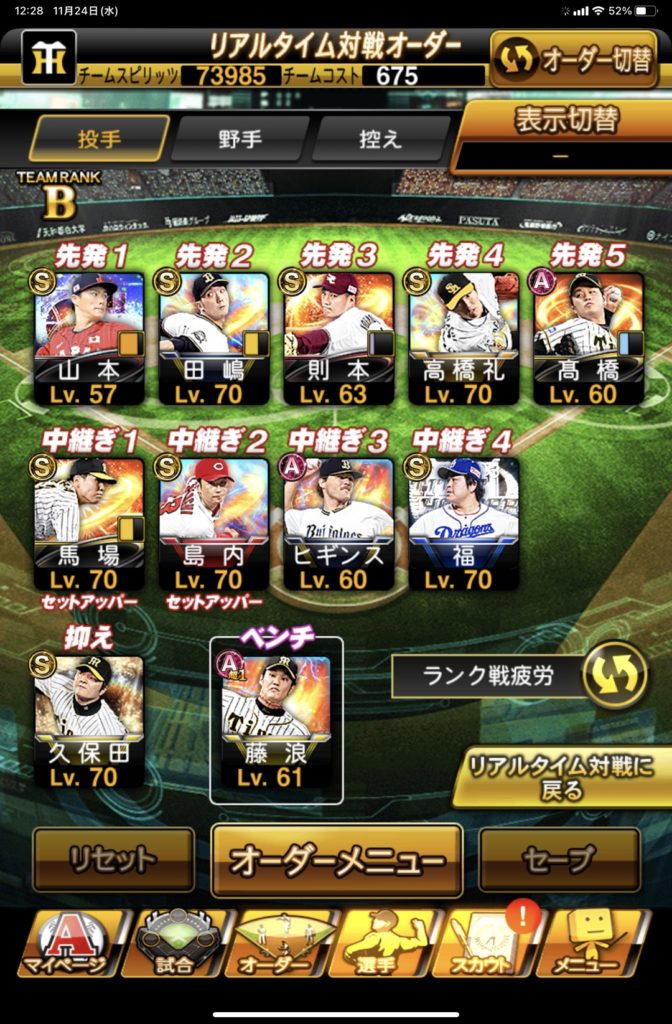Select starter card 則本
Screen dimensions: 672x1024
339,337
